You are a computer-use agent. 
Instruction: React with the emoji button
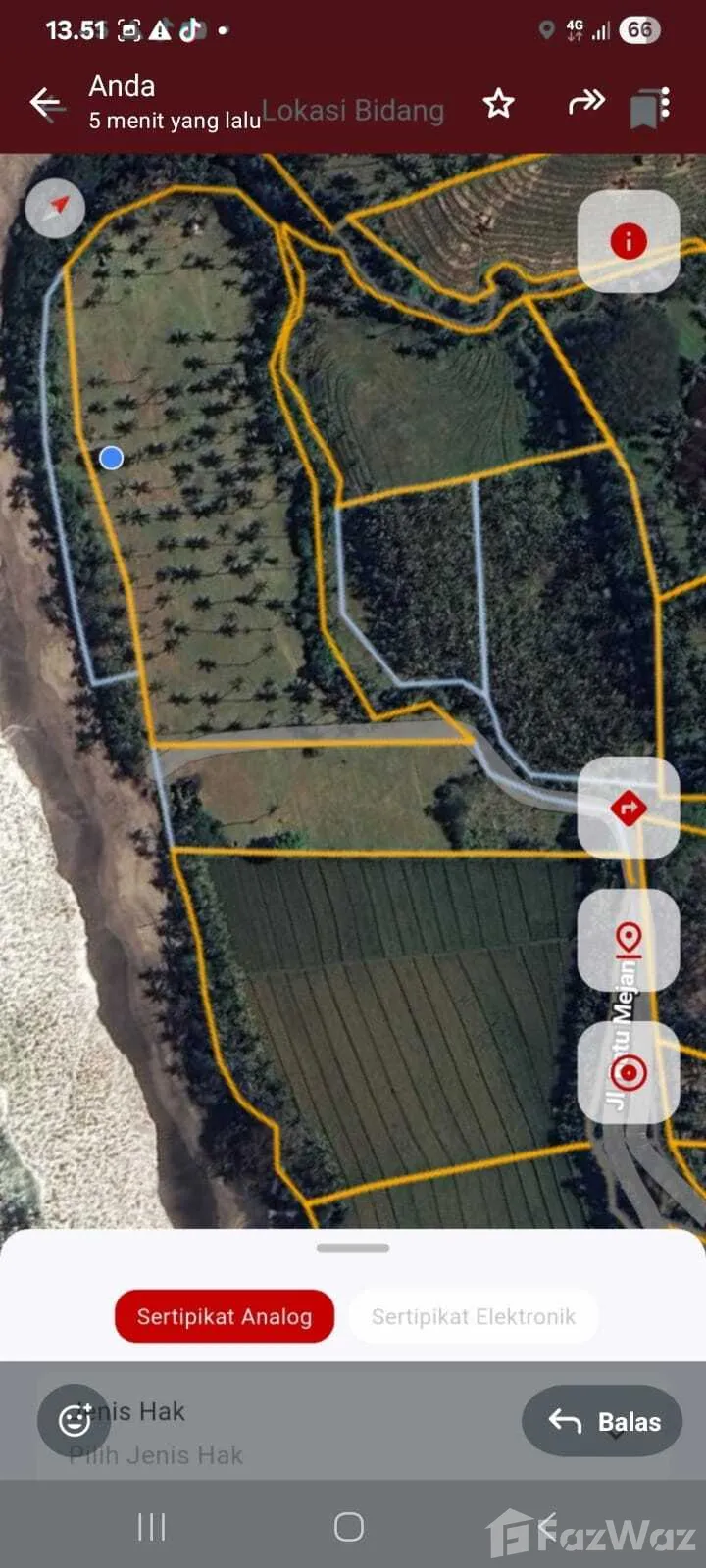pyautogui.click(x=75, y=1420)
